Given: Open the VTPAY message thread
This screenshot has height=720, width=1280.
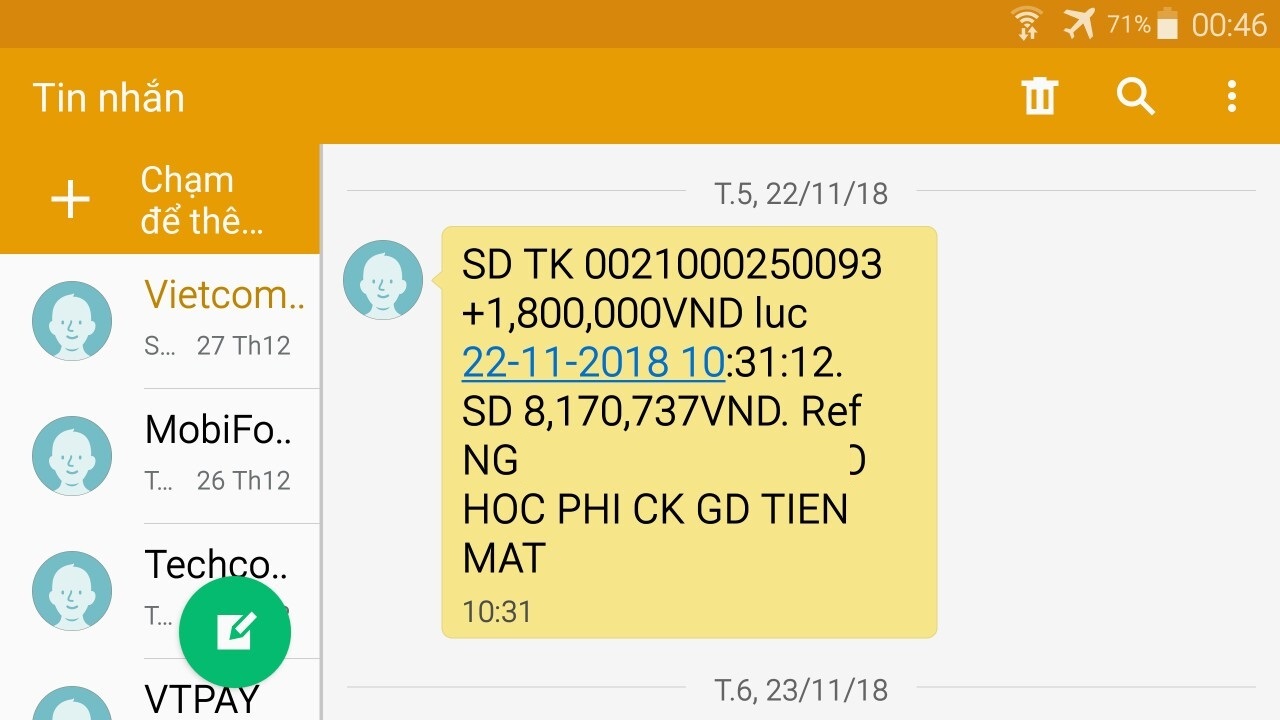Looking at the screenshot, I should (202, 699).
